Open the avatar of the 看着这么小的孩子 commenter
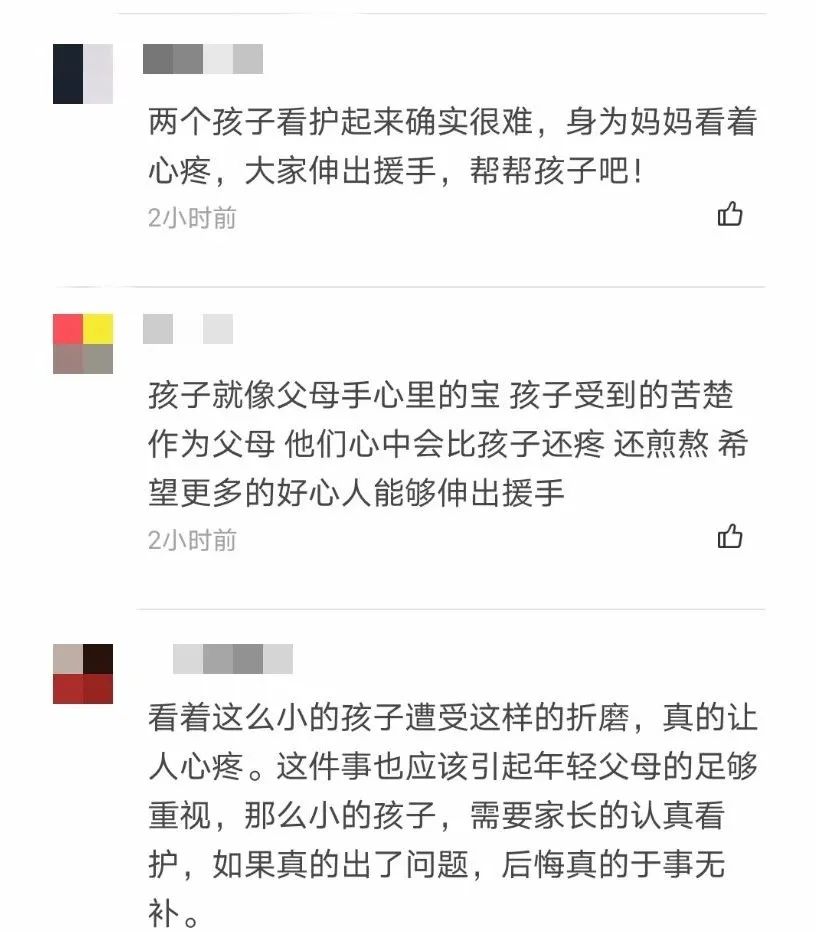This screenshot has height=932, width=816. pyautogui.click(x=82, y=674)
